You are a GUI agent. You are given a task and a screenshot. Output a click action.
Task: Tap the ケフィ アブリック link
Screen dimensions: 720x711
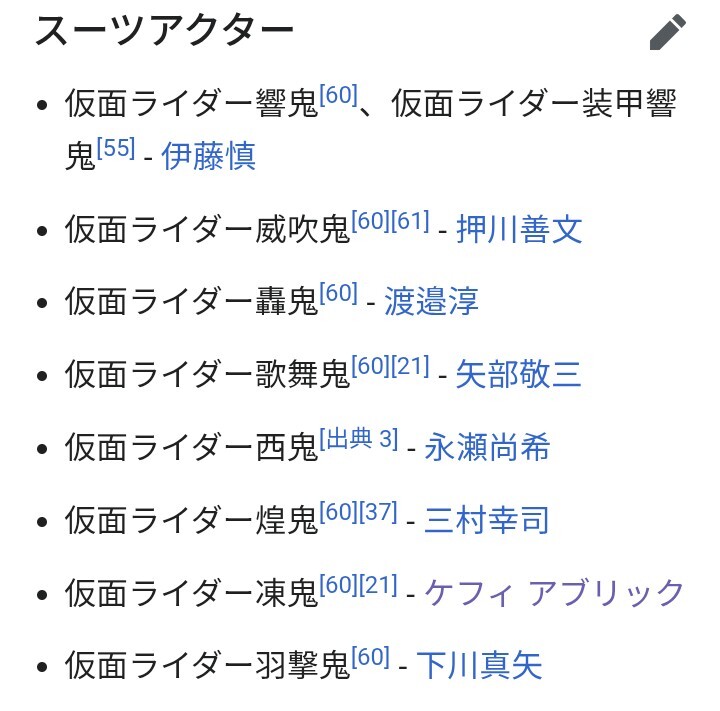pyautogui.click(x=555, y=592)
